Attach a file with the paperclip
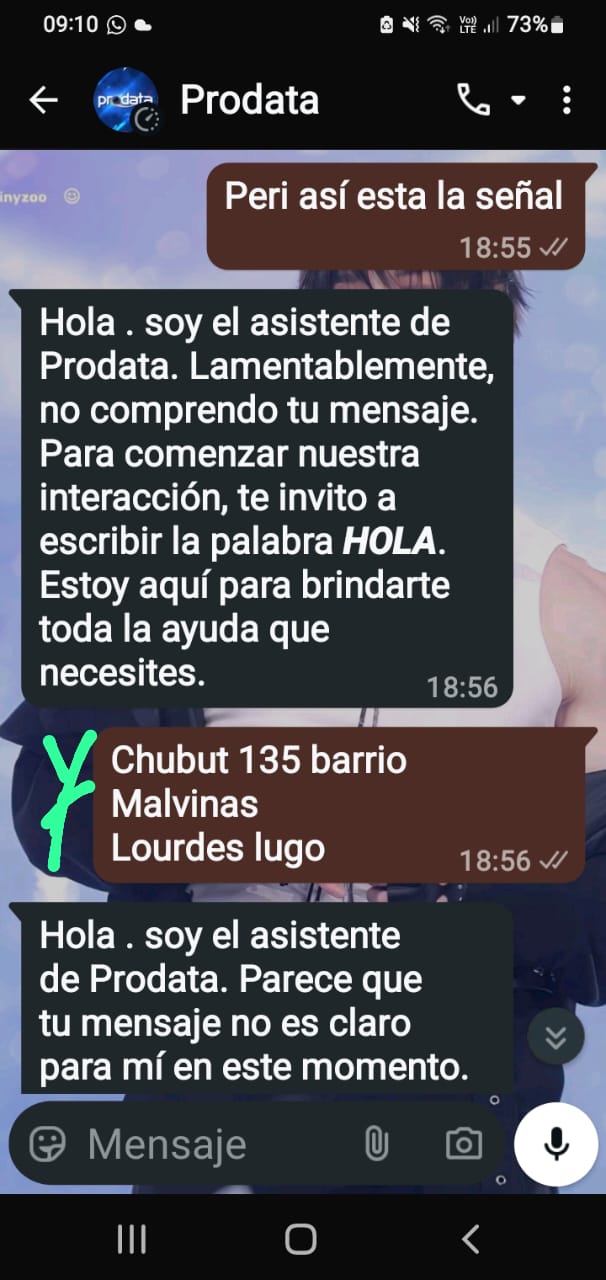This screenshot has width=606, height=1280. [x=376, y=1144]
